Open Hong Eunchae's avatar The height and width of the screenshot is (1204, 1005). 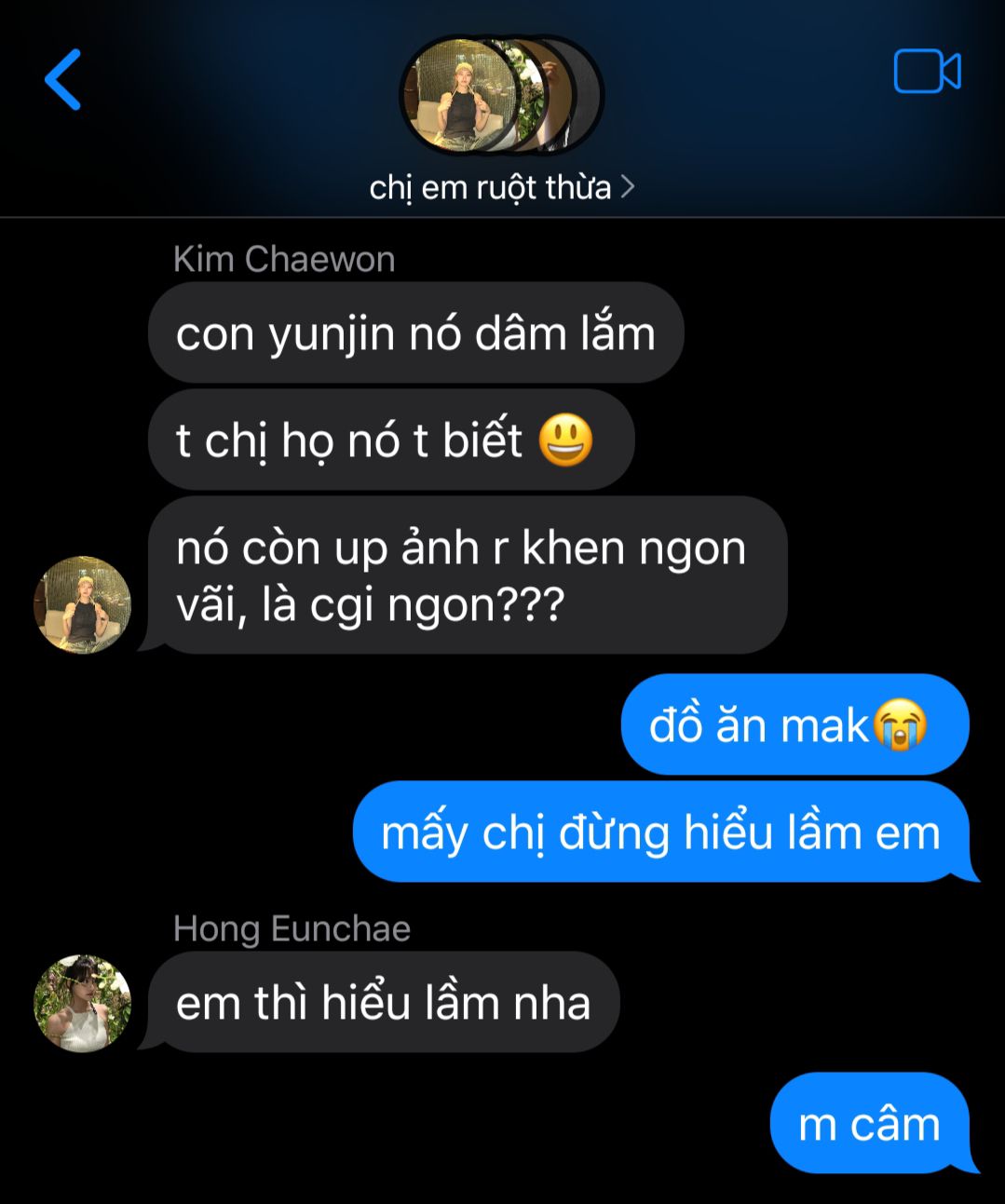point(82,1004)
